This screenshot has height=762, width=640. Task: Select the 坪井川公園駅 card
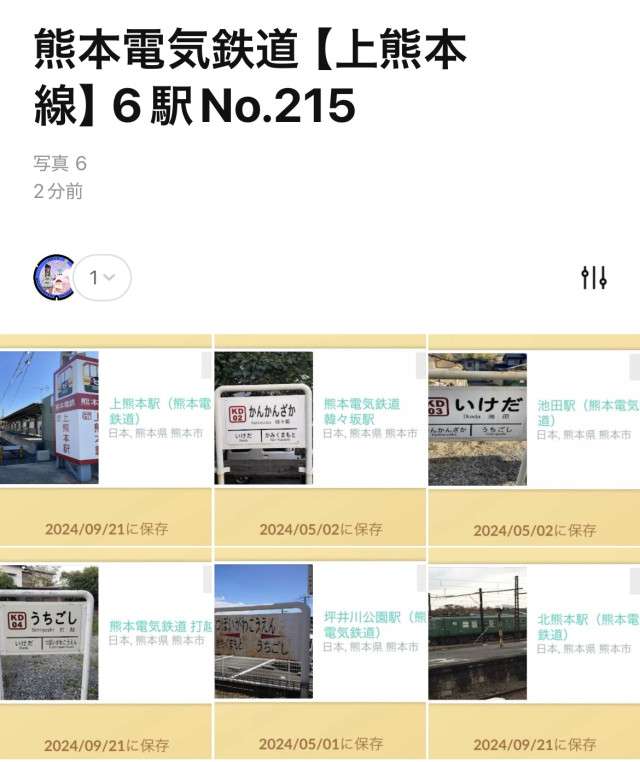point(320,632)
